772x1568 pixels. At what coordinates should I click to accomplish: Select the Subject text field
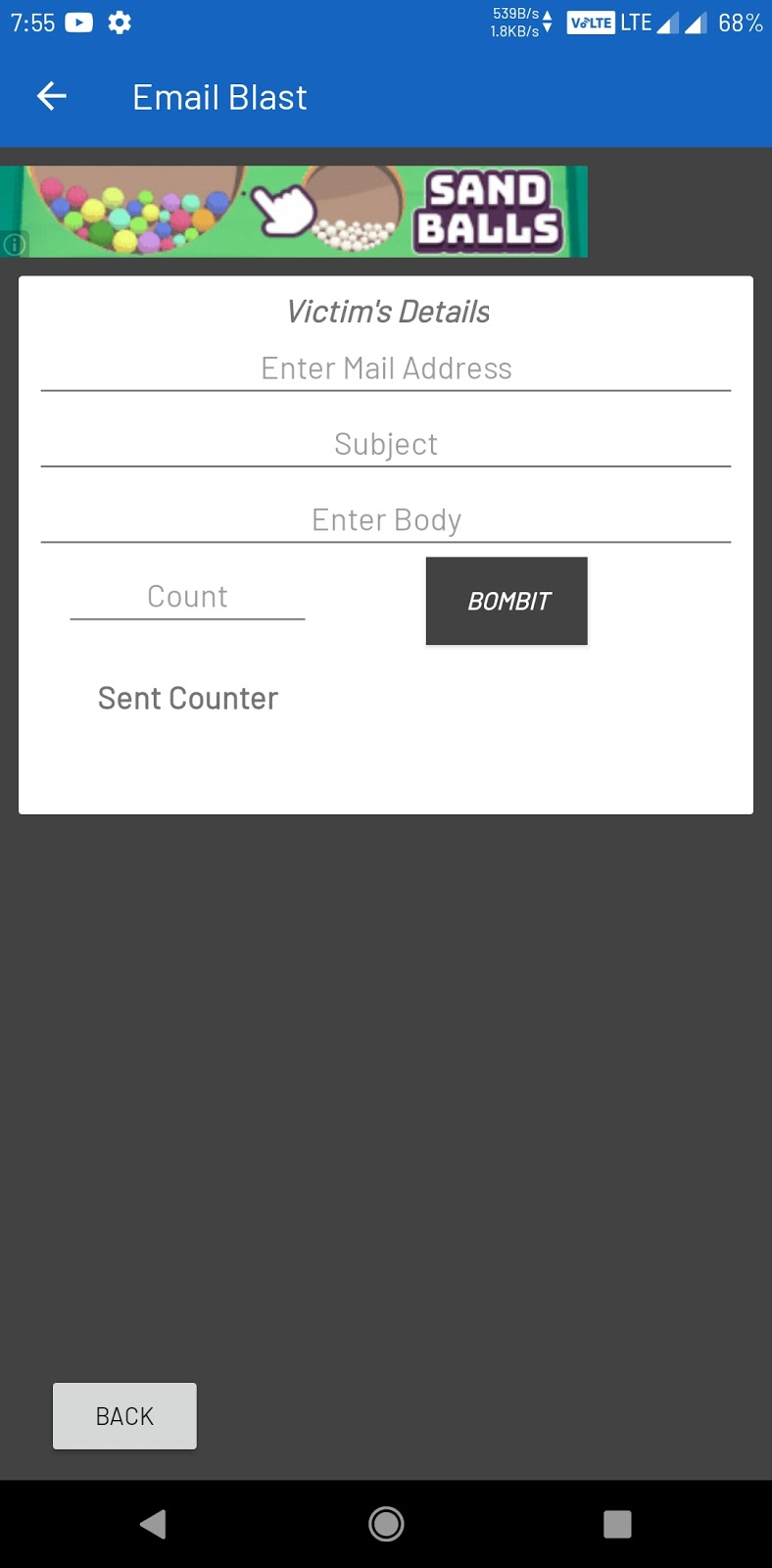point(385,444)
